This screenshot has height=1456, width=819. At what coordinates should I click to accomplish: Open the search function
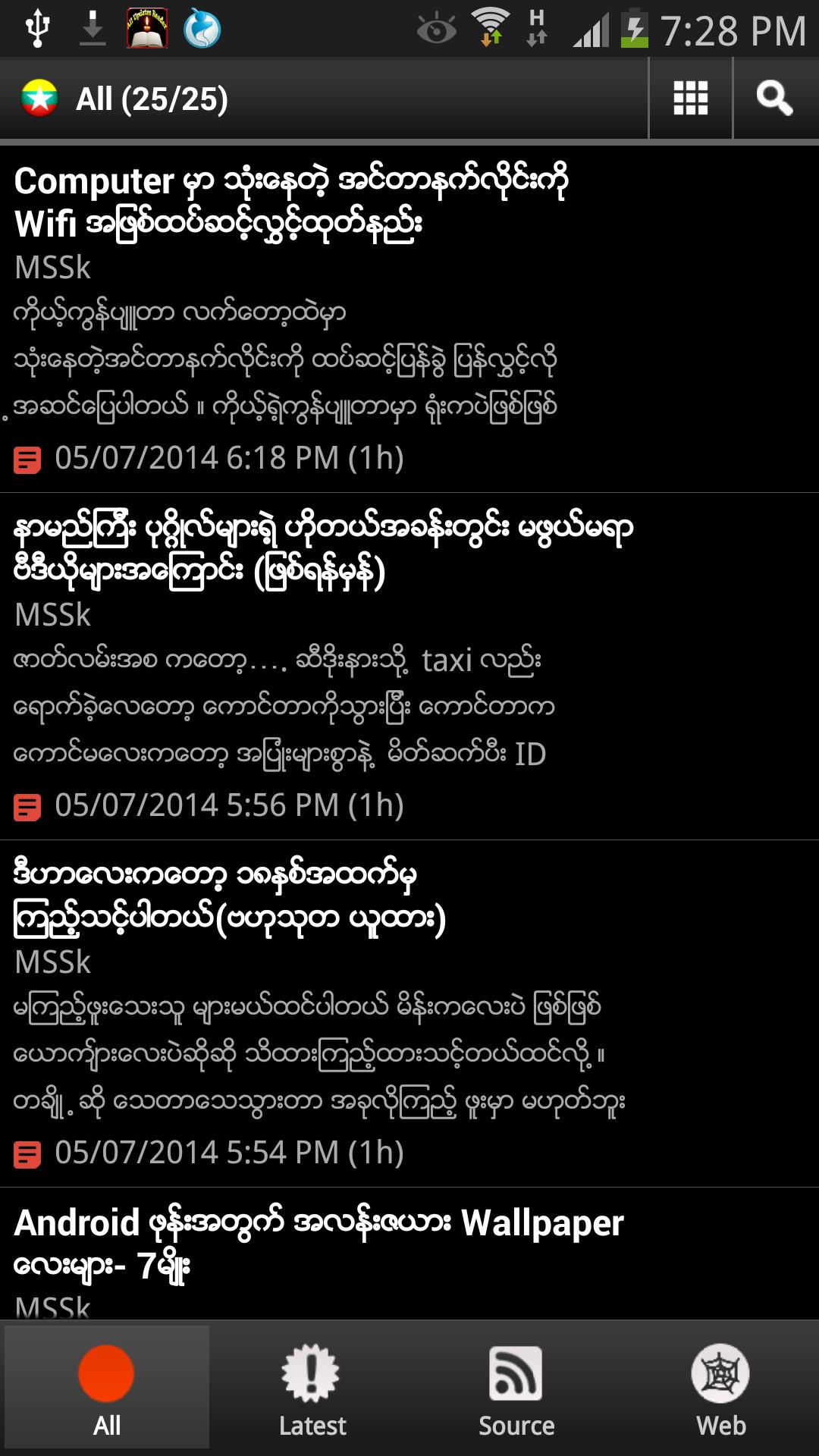point(774,97)
